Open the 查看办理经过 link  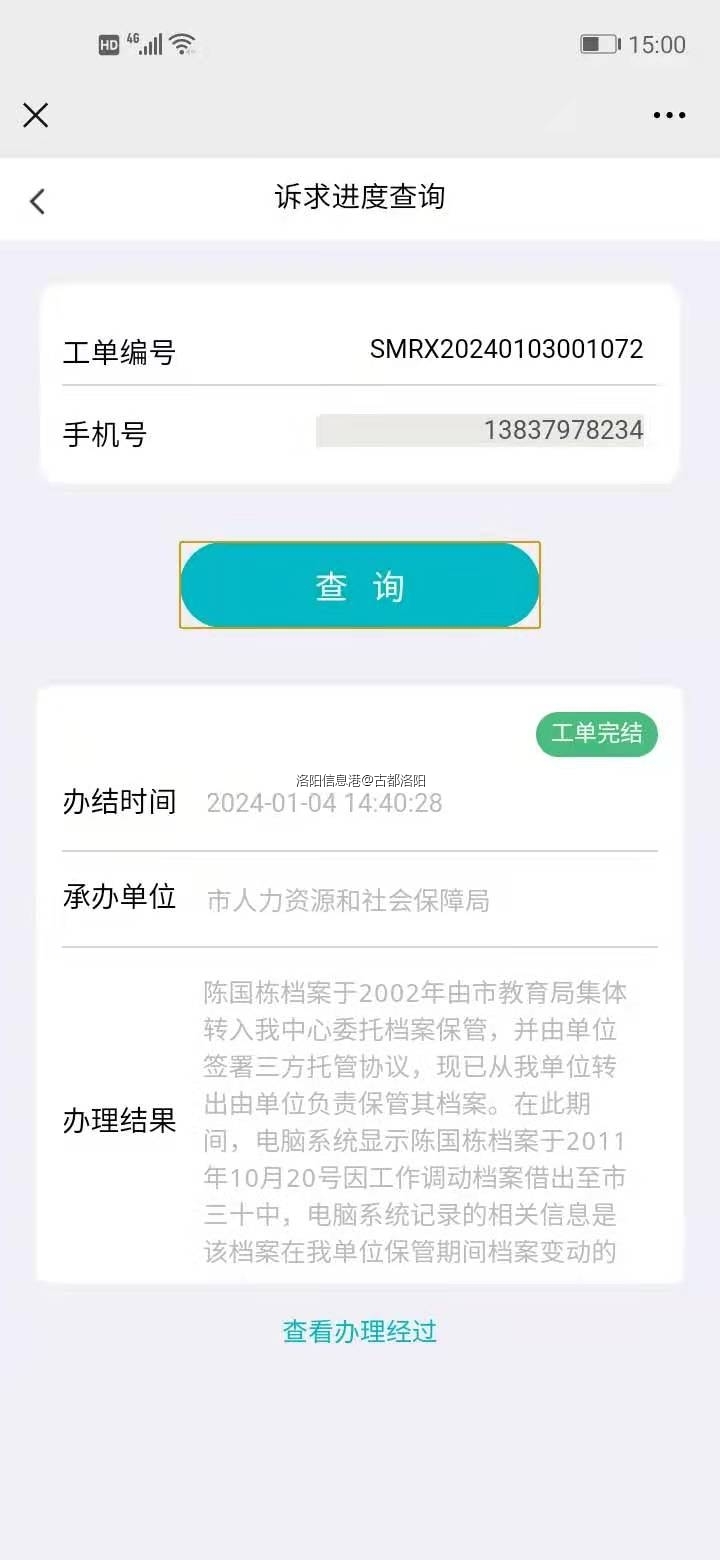coord(360,1331)
